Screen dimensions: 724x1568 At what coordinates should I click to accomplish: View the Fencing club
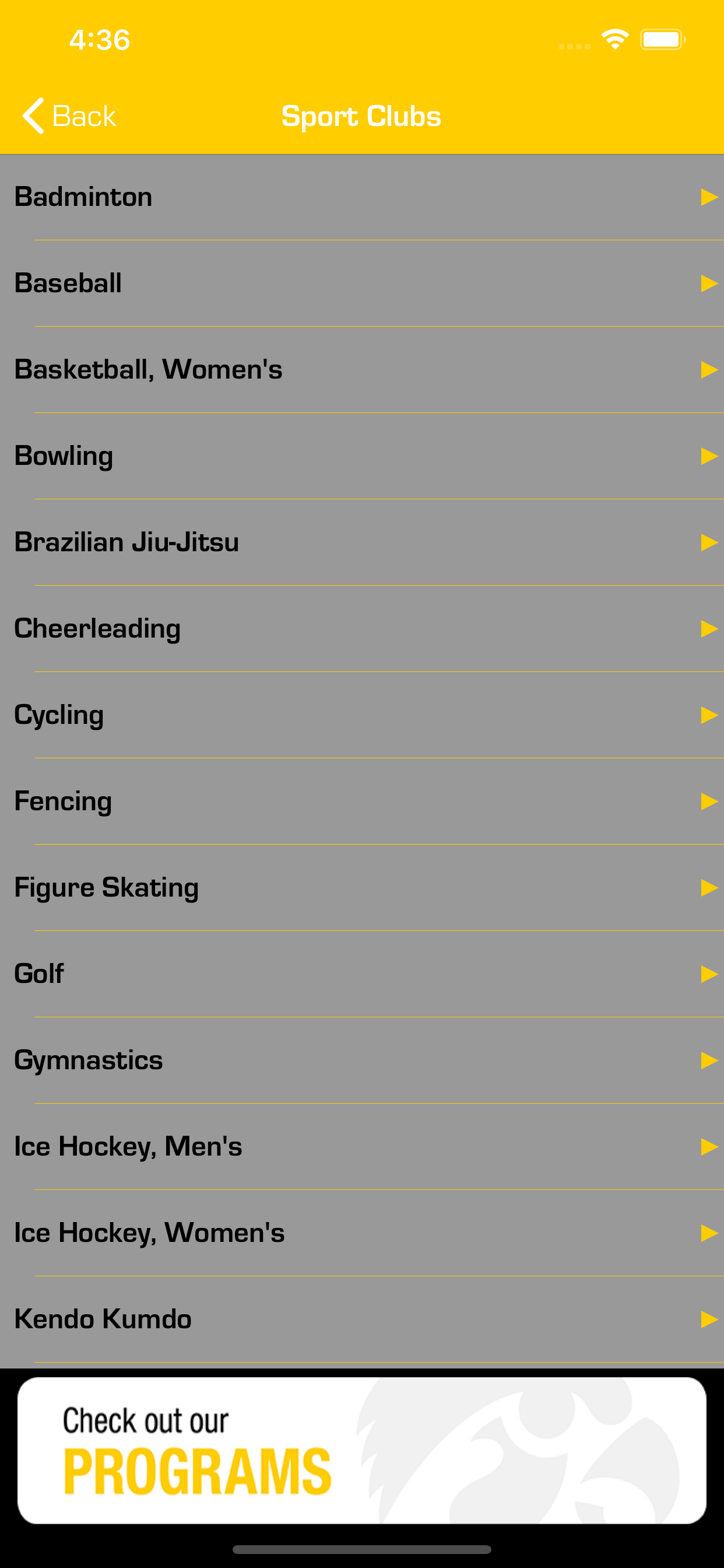click(x=362, y=802)
